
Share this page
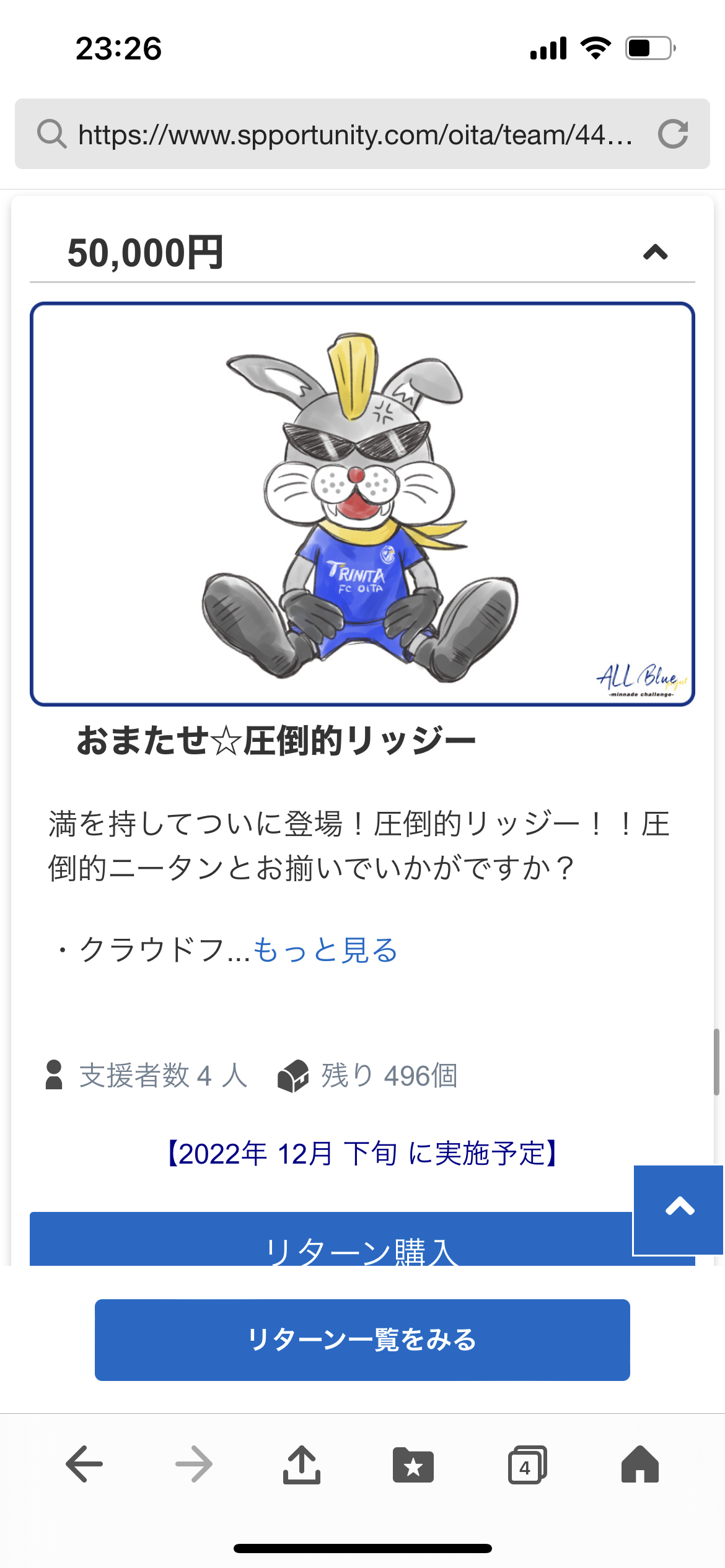click(x=302, y=1464)
